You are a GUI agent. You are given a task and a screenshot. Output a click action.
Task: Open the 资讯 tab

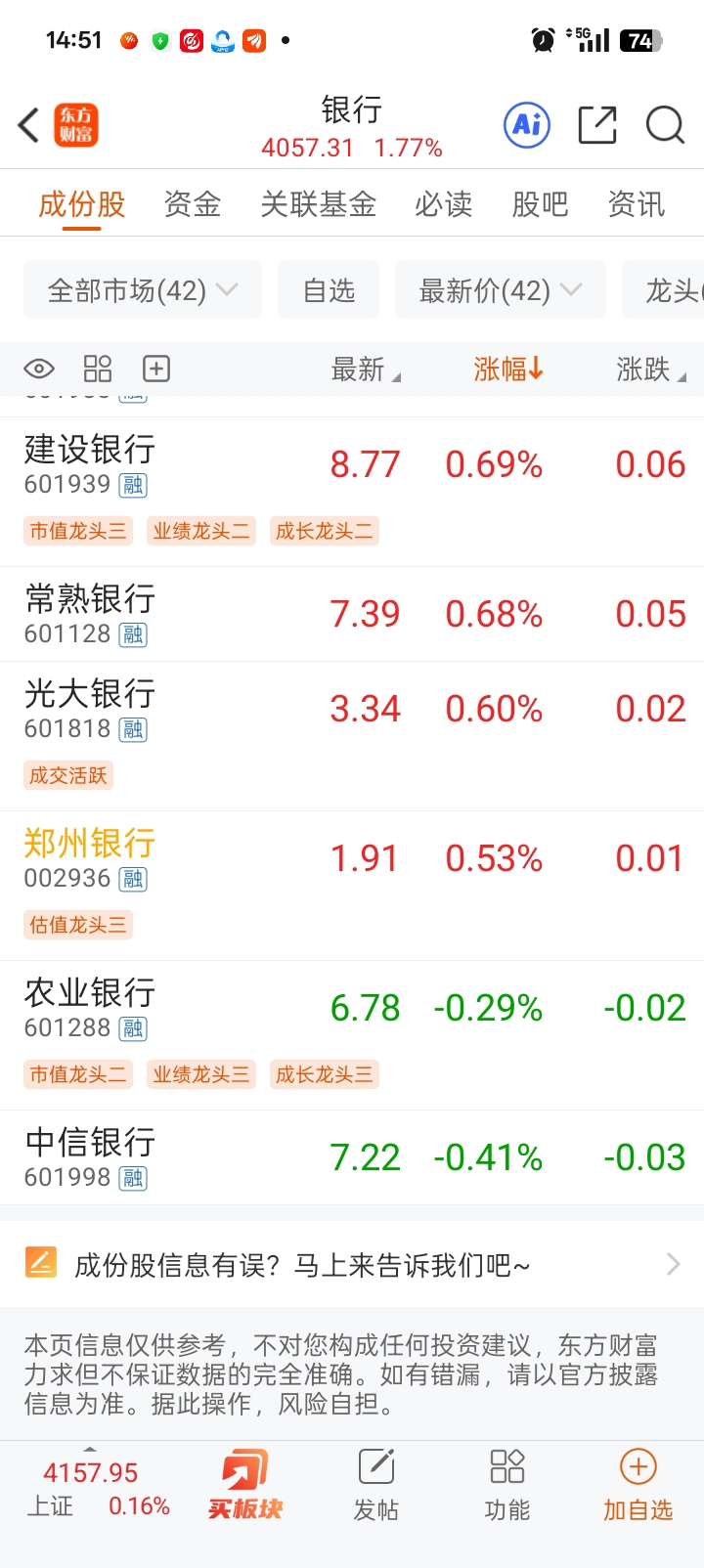tap(636, 204)
